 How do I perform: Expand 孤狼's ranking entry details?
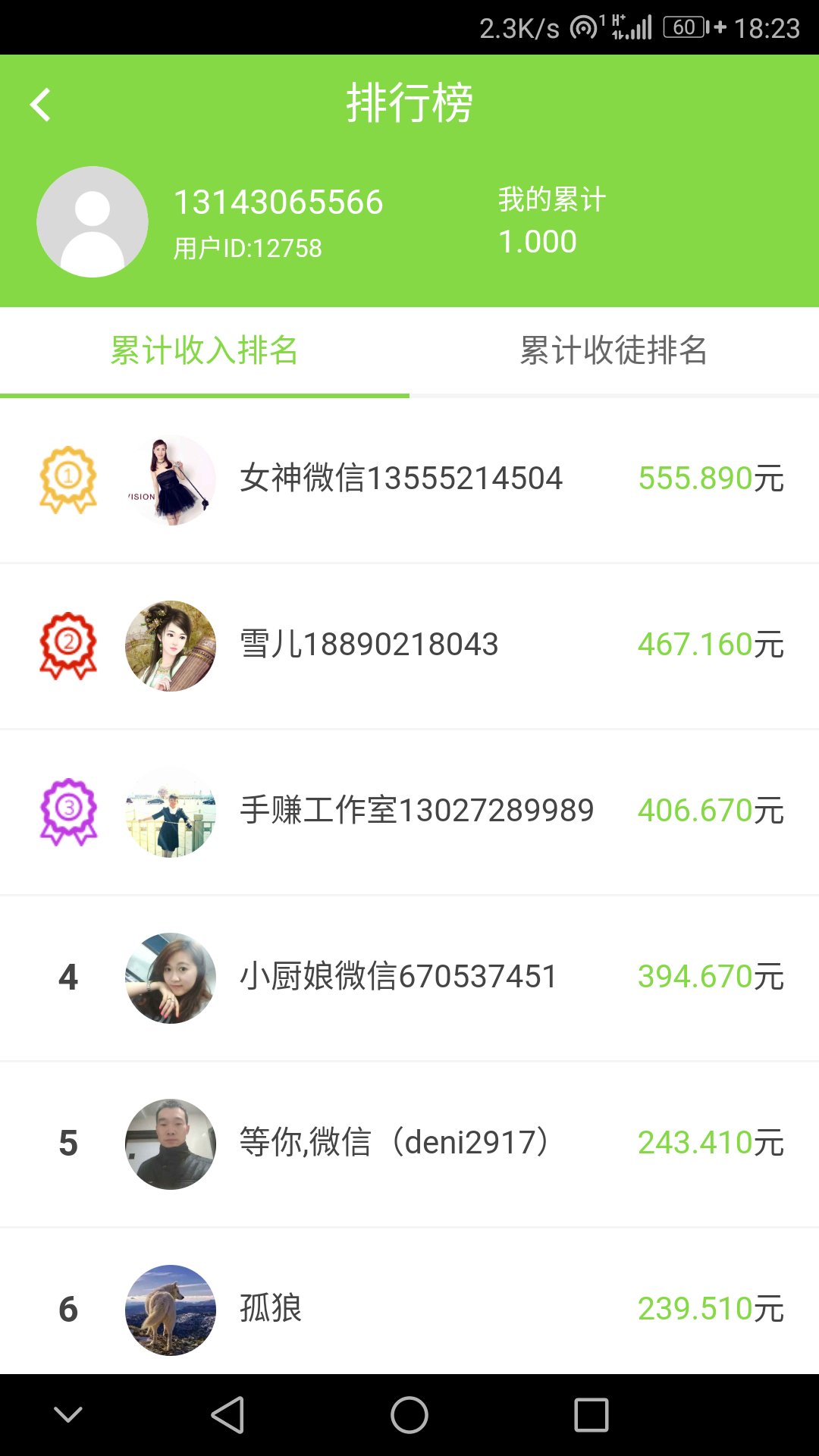(409, 1308)
